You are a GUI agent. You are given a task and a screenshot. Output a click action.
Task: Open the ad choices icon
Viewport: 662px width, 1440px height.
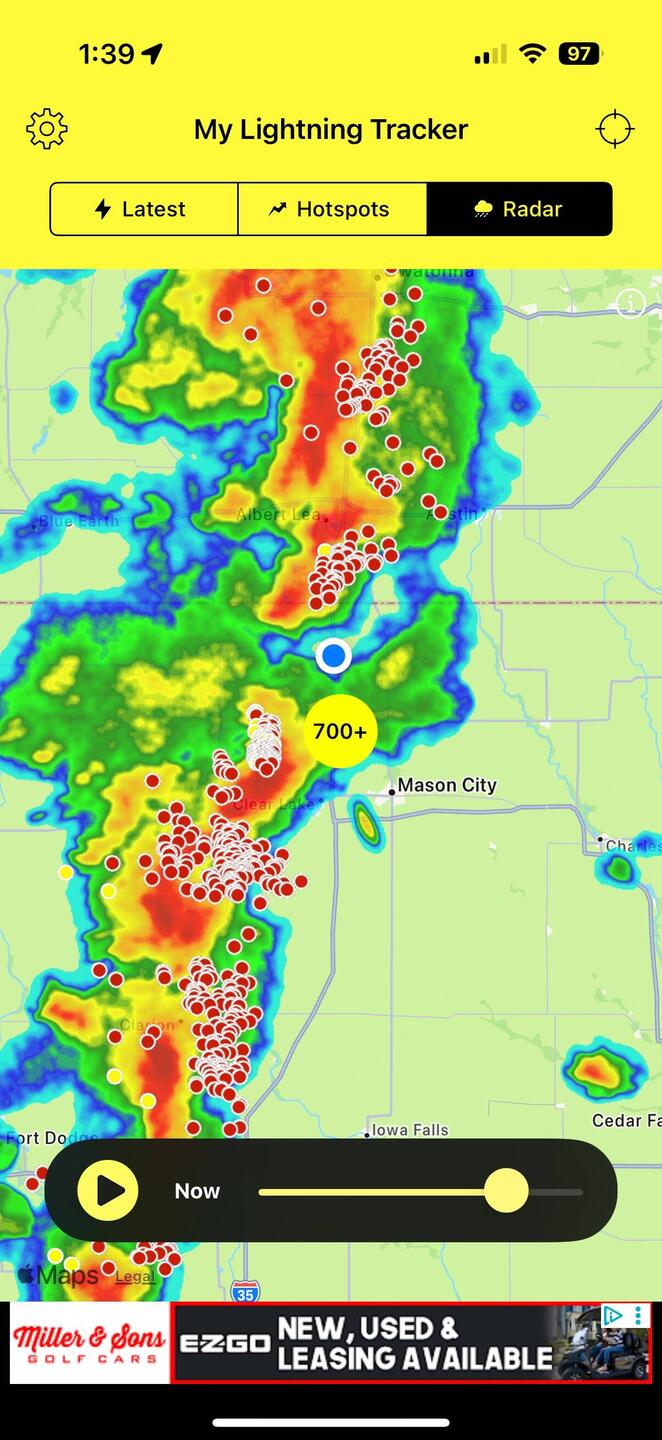pos(614,1316)
